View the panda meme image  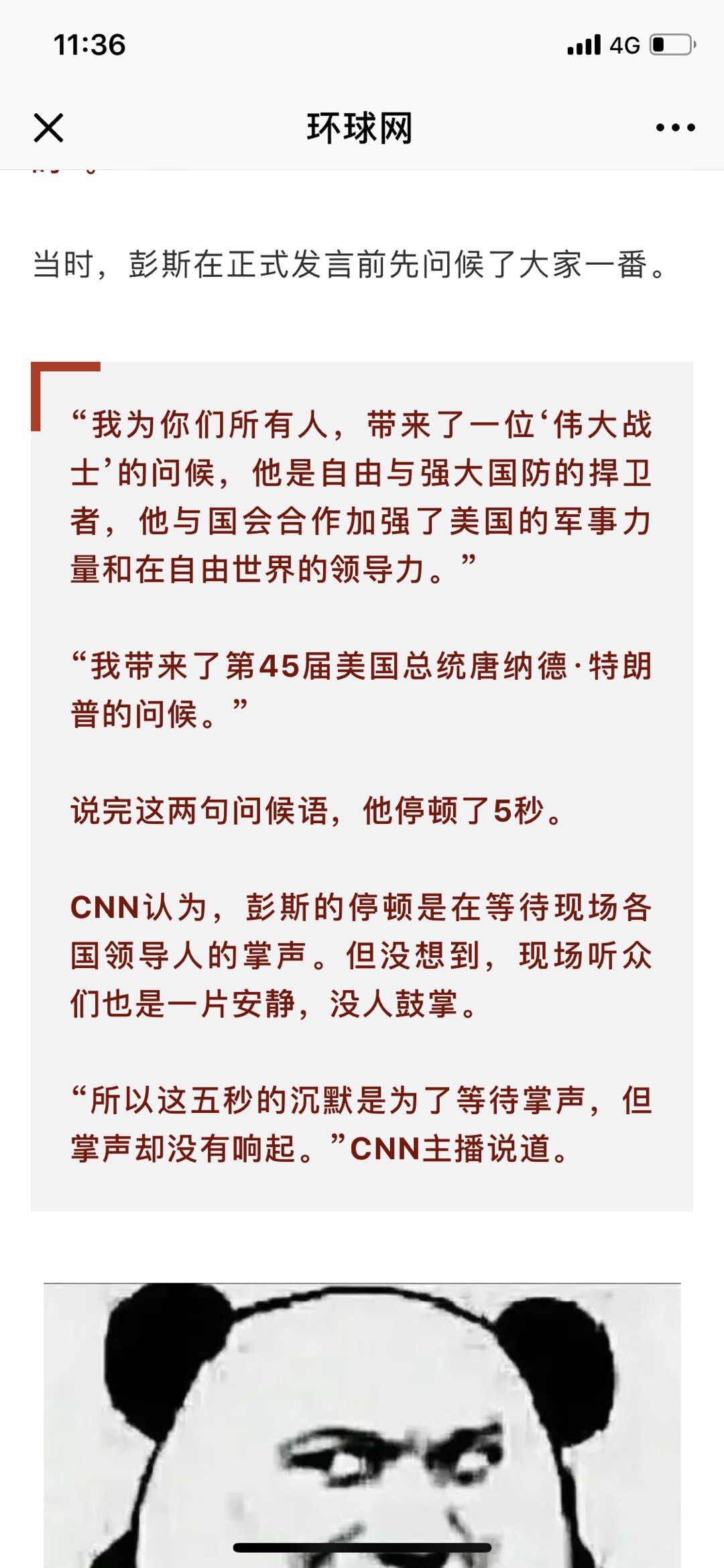[x=362, y=1421]
